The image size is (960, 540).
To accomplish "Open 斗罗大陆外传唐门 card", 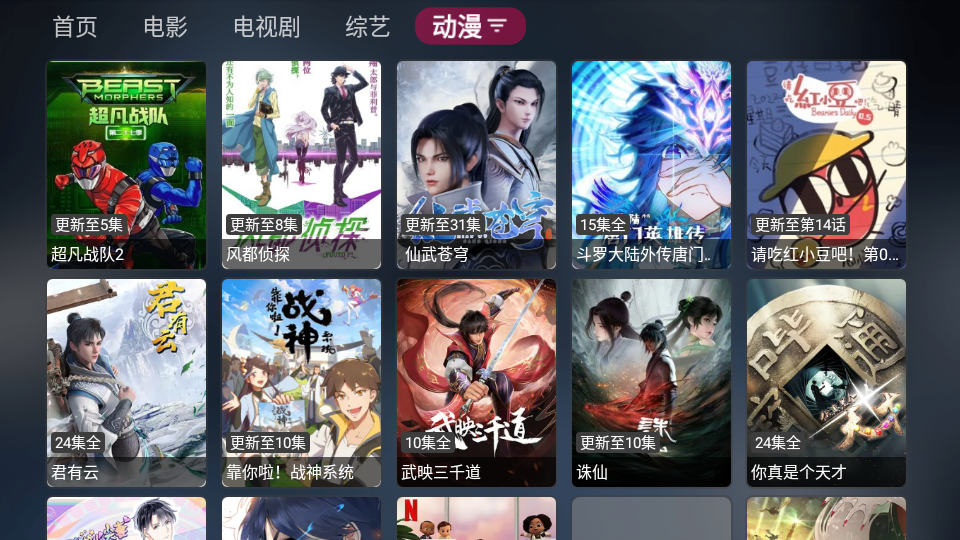I will pos(651,165).
